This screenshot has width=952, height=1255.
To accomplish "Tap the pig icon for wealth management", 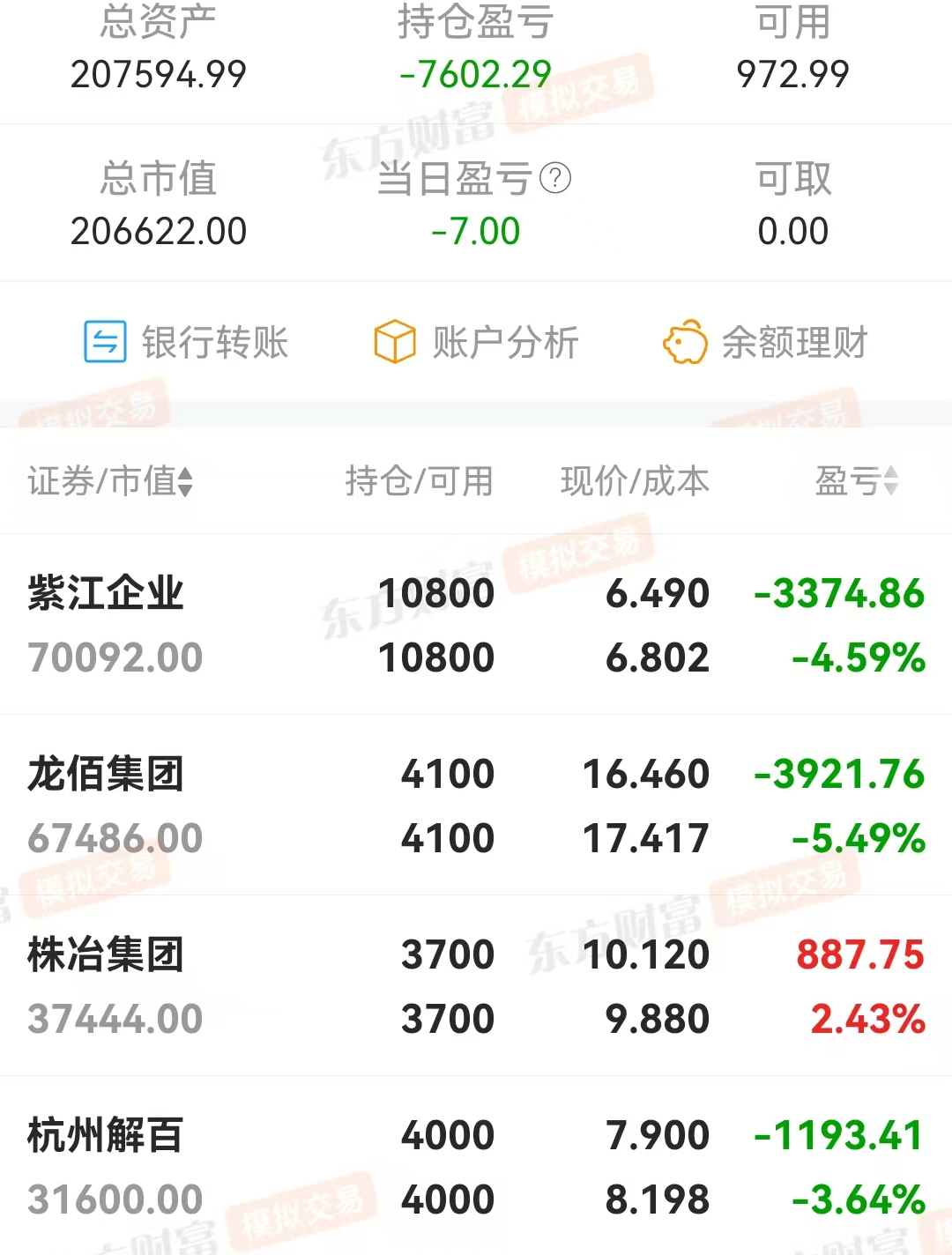I will coord(686,343).
